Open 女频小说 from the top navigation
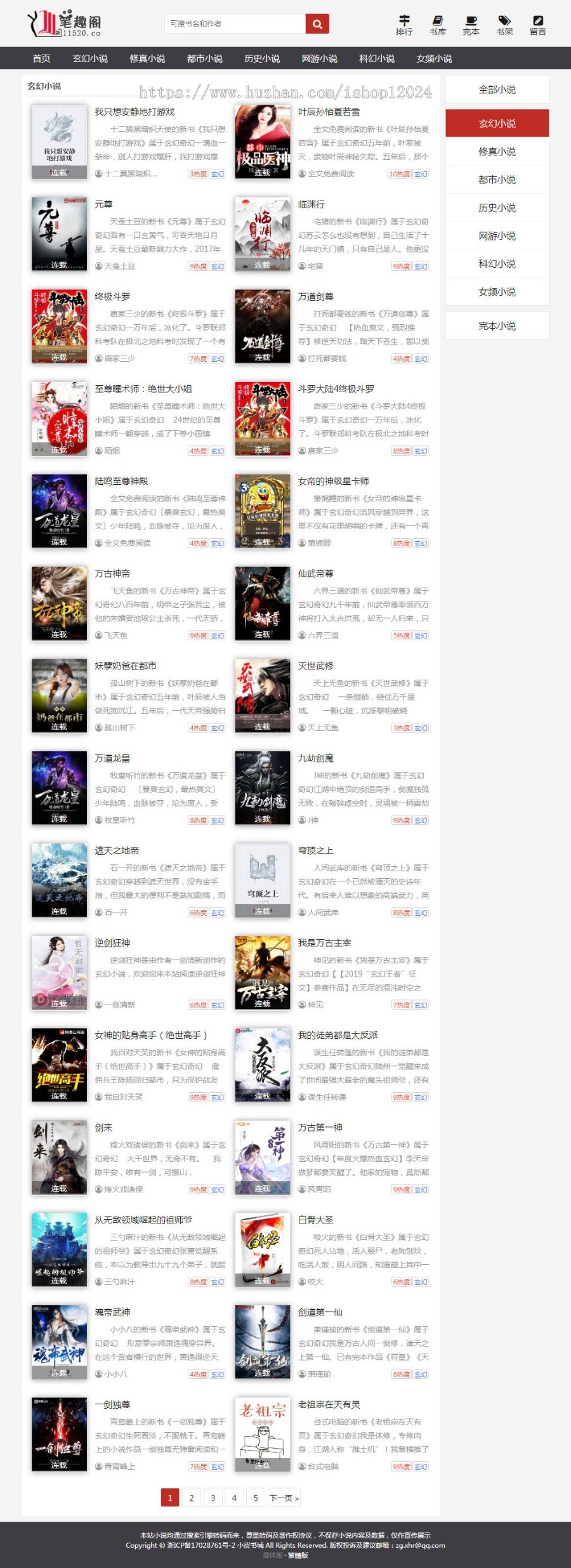 (434, 58)
